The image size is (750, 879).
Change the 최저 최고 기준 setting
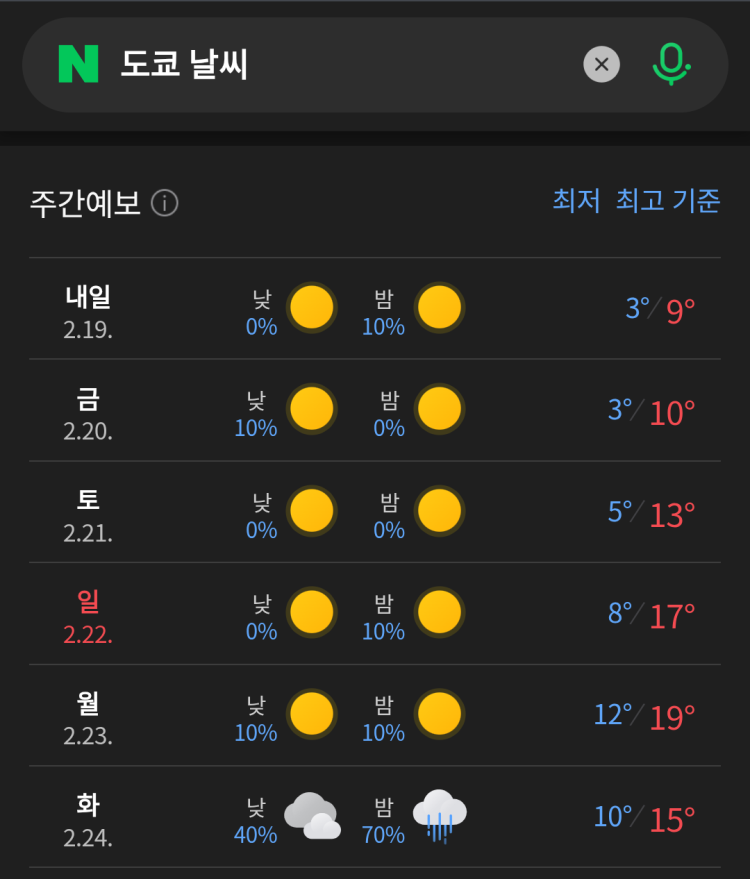636,201
